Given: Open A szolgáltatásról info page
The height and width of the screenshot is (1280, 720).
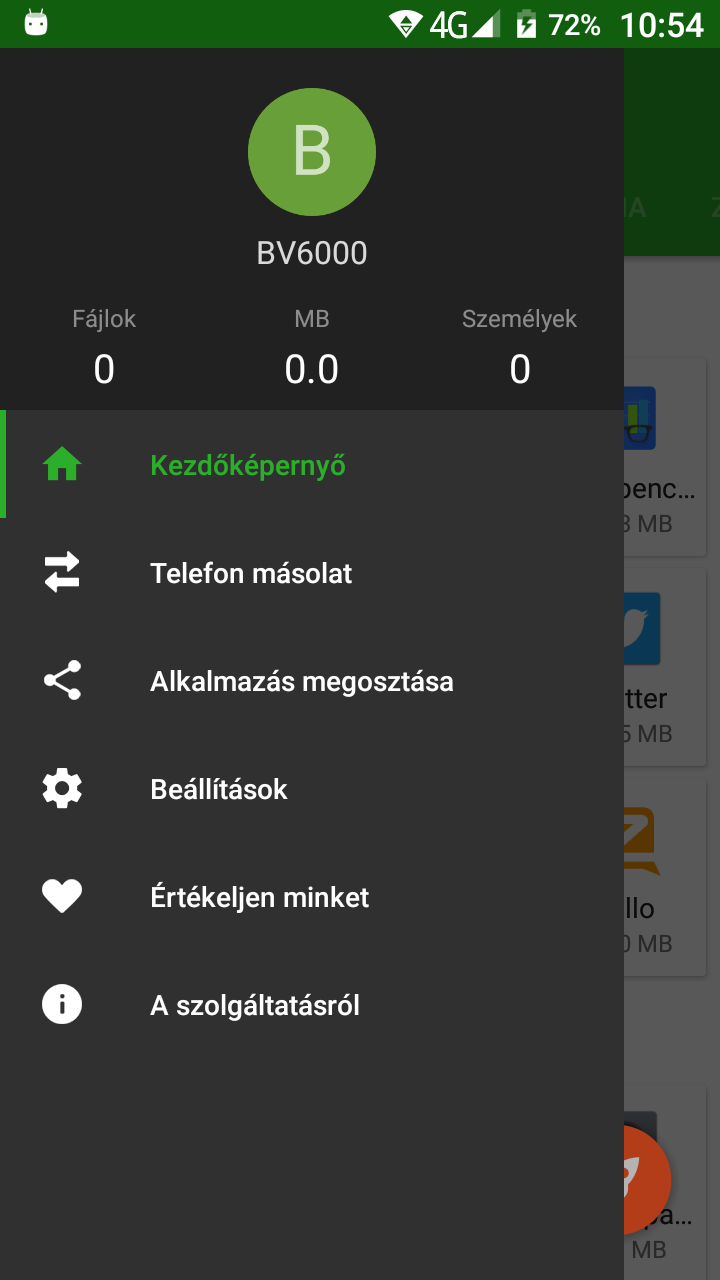Looking at the screenshot, I should 312,1004.
